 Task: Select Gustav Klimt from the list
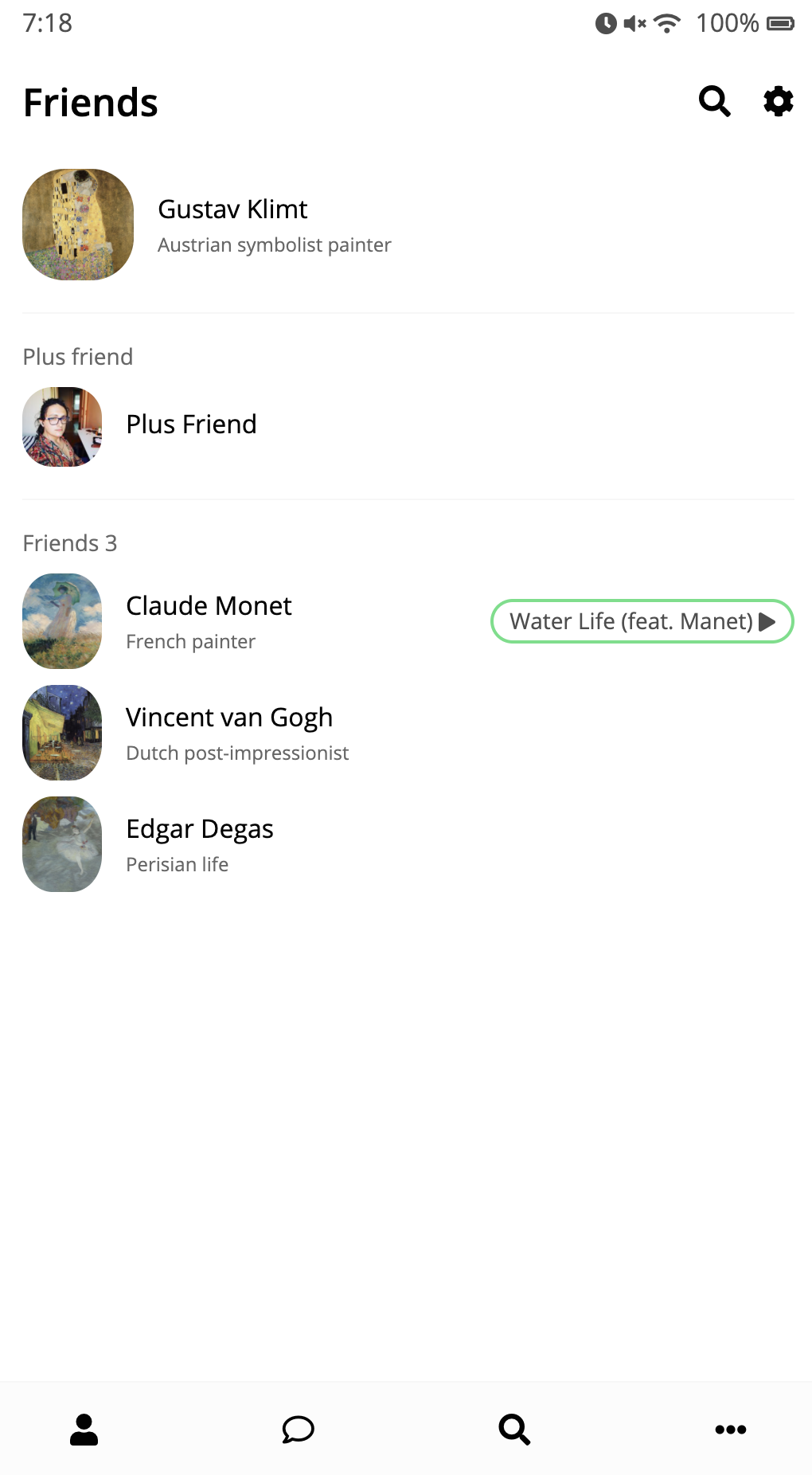pyautogui.click(x=233, y=209)
